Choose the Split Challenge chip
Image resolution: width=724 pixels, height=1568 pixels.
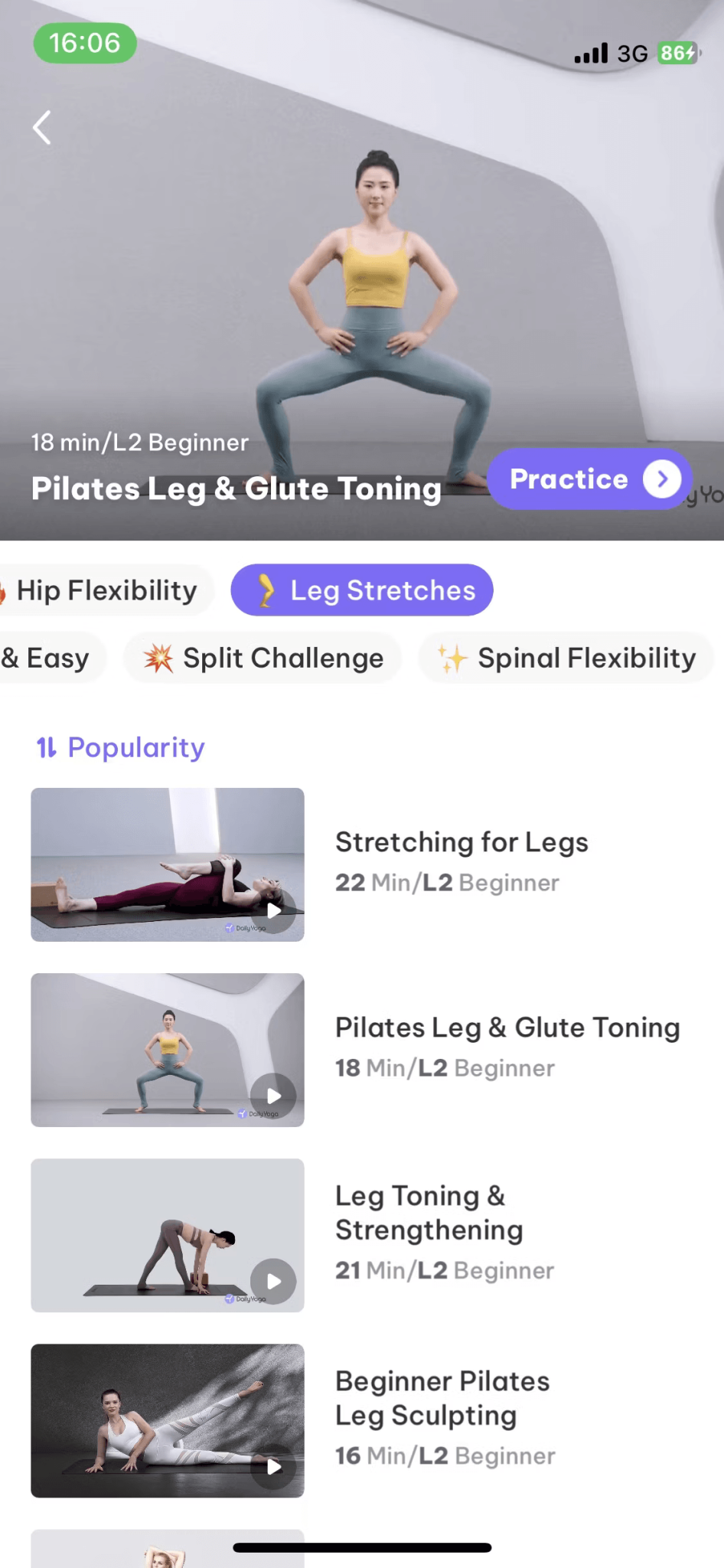click(x=263, y=658)
